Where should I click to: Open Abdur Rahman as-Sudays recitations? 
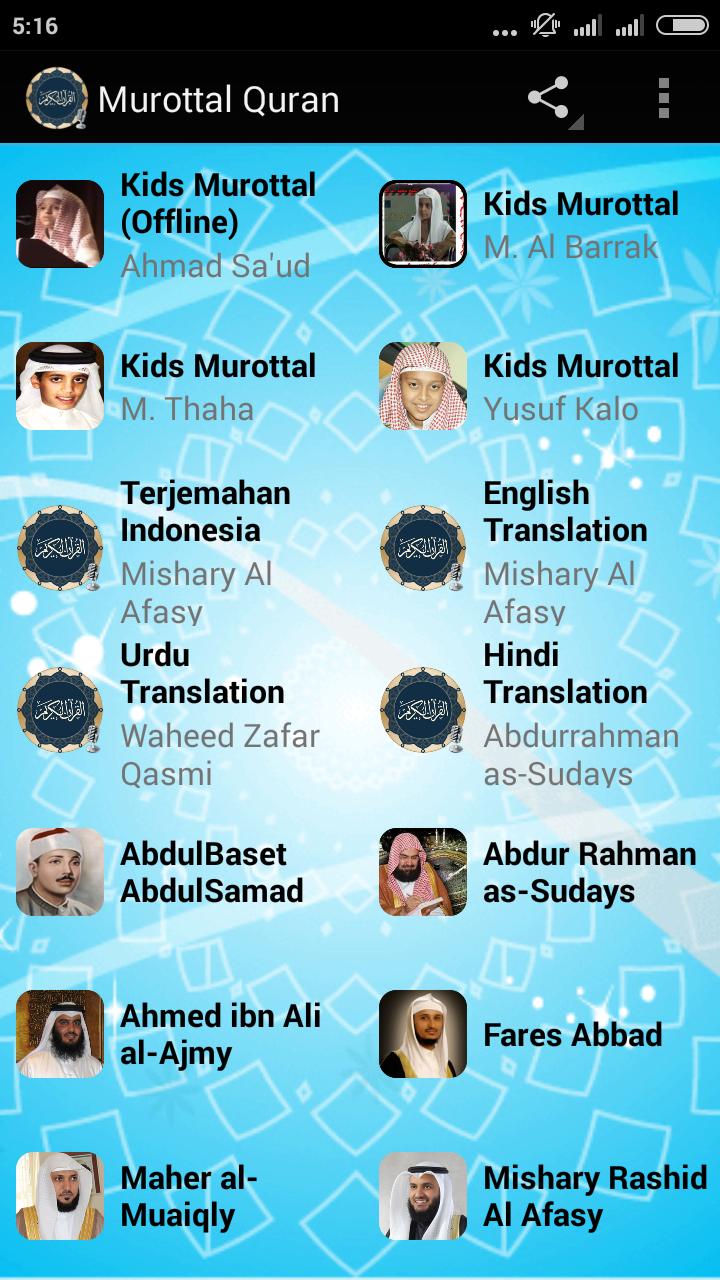(540, 872)
